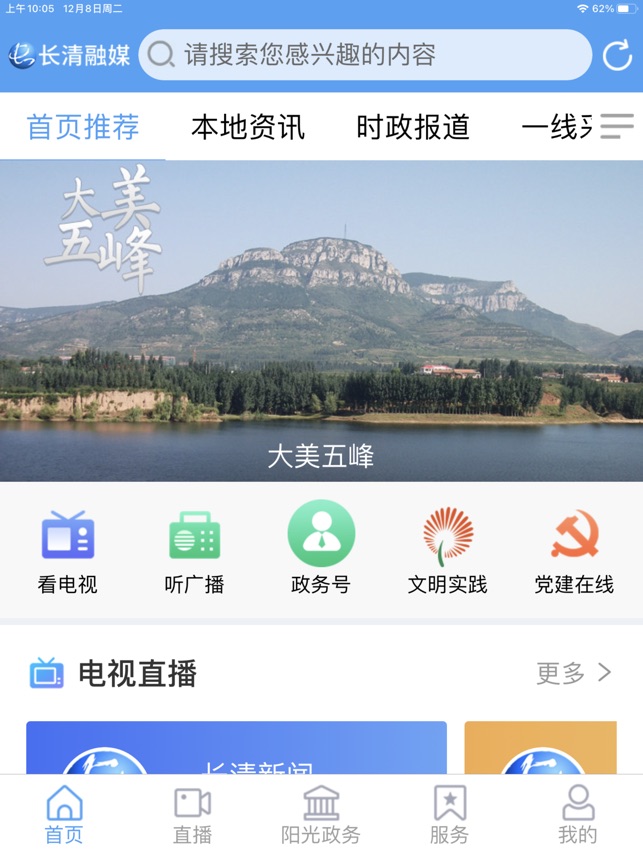Open 政务号 shortcut

[321, 550]
